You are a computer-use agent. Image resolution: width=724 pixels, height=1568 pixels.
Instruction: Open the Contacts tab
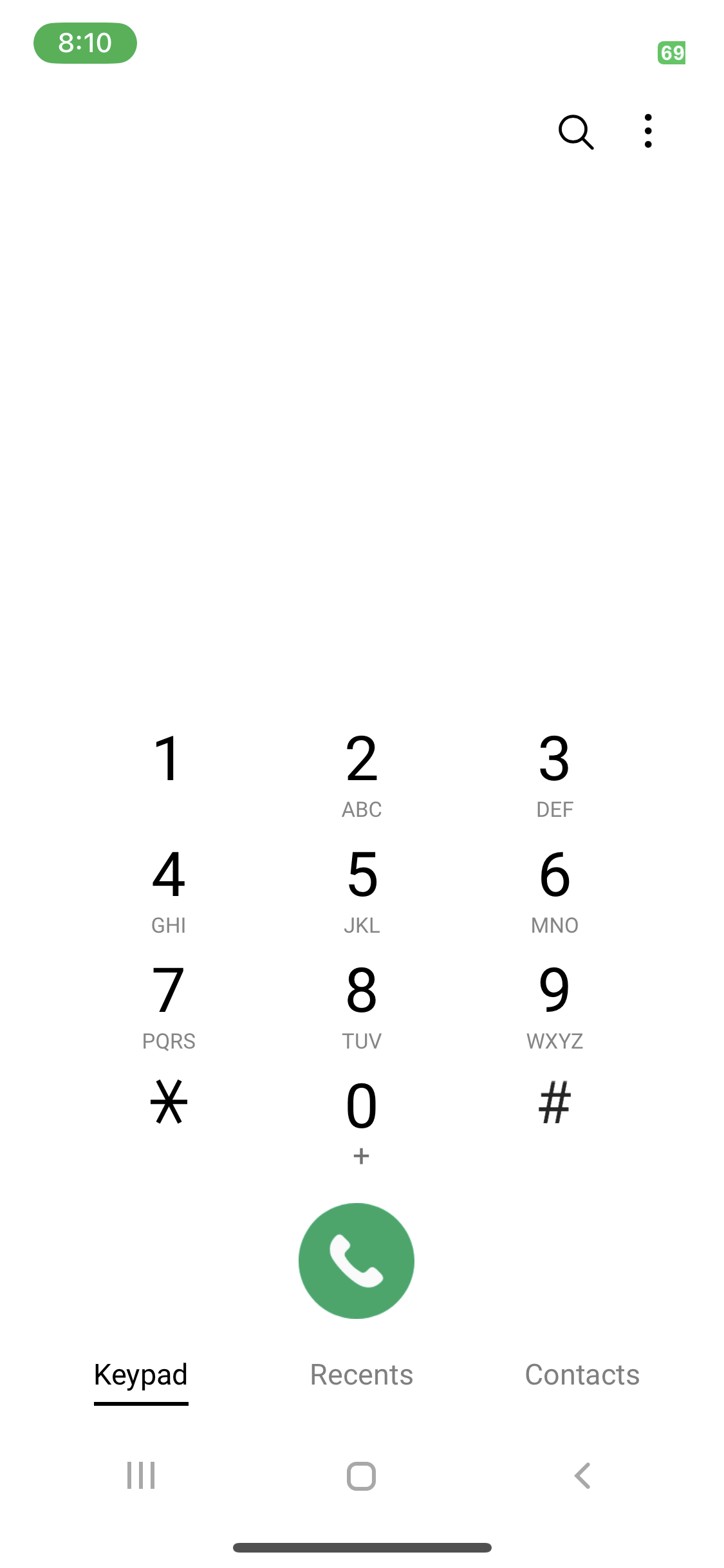pos(581,1374)
